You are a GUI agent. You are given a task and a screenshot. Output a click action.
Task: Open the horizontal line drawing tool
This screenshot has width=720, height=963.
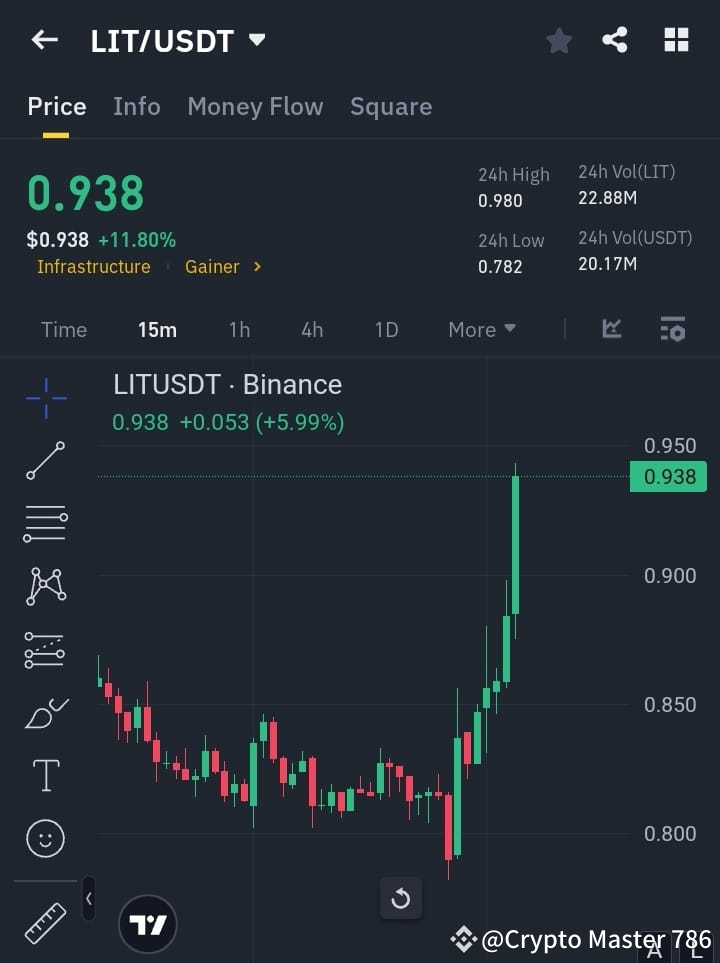pyautogui.click(x=45, y=524)
